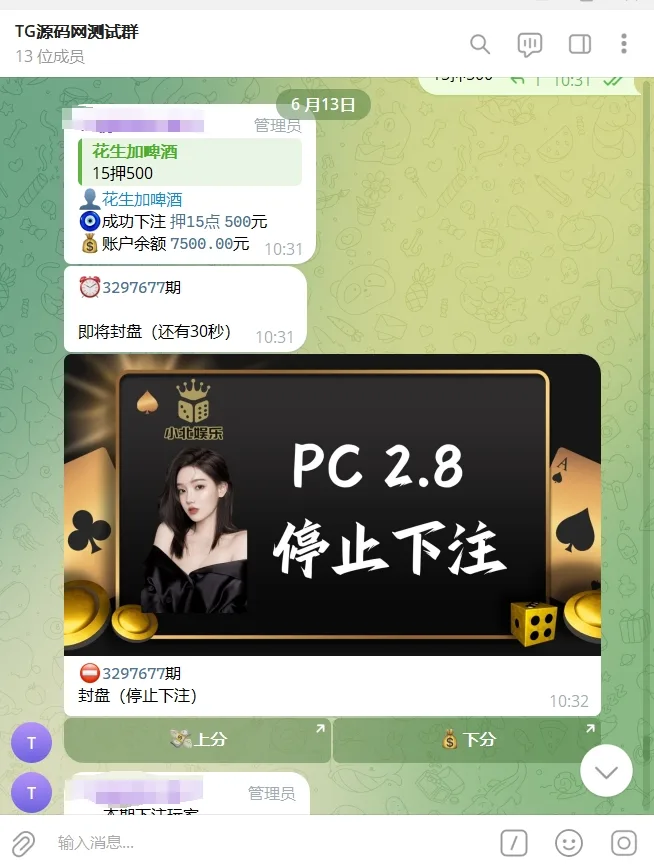Tap the 下分 button

point(468,740)
